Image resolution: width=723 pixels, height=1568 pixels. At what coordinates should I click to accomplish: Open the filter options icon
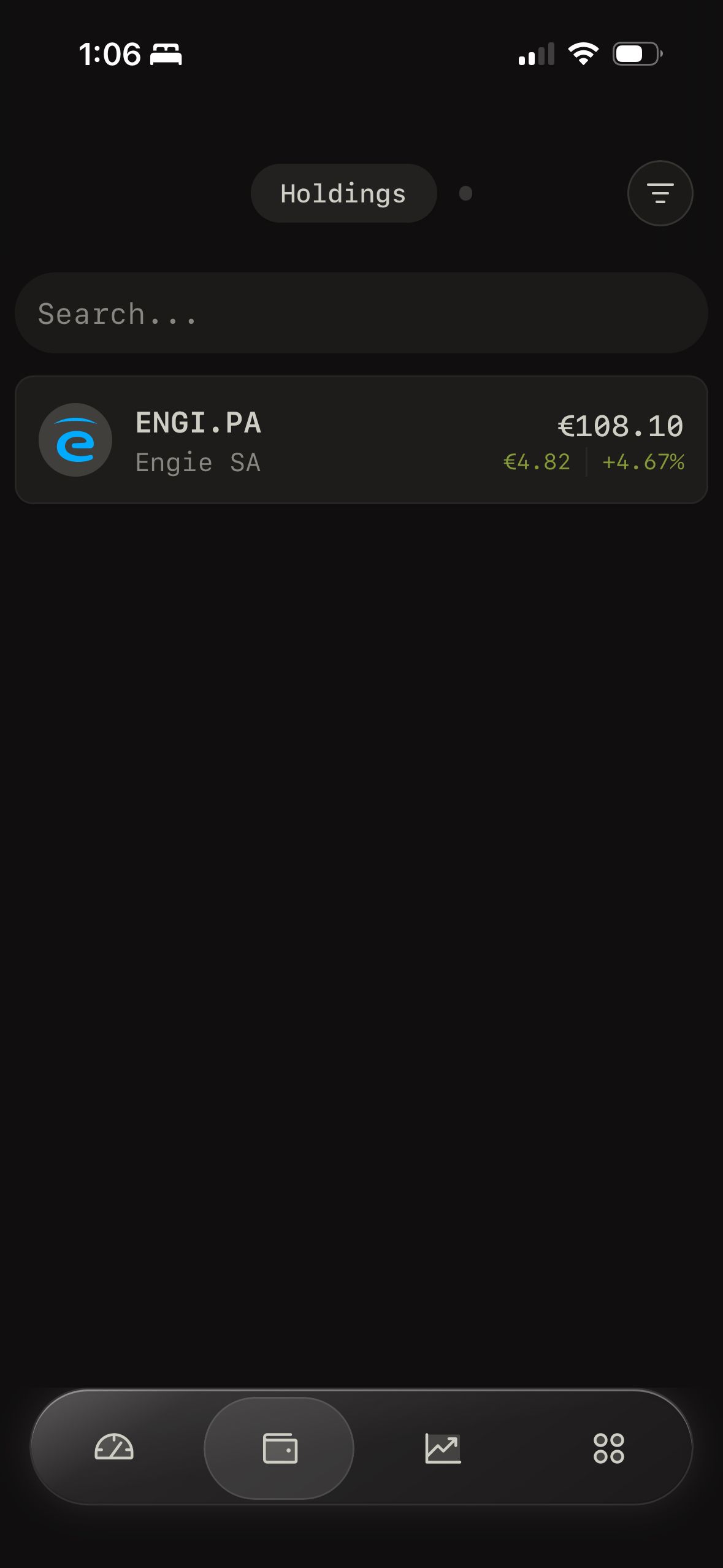click(x=660, y=193)
